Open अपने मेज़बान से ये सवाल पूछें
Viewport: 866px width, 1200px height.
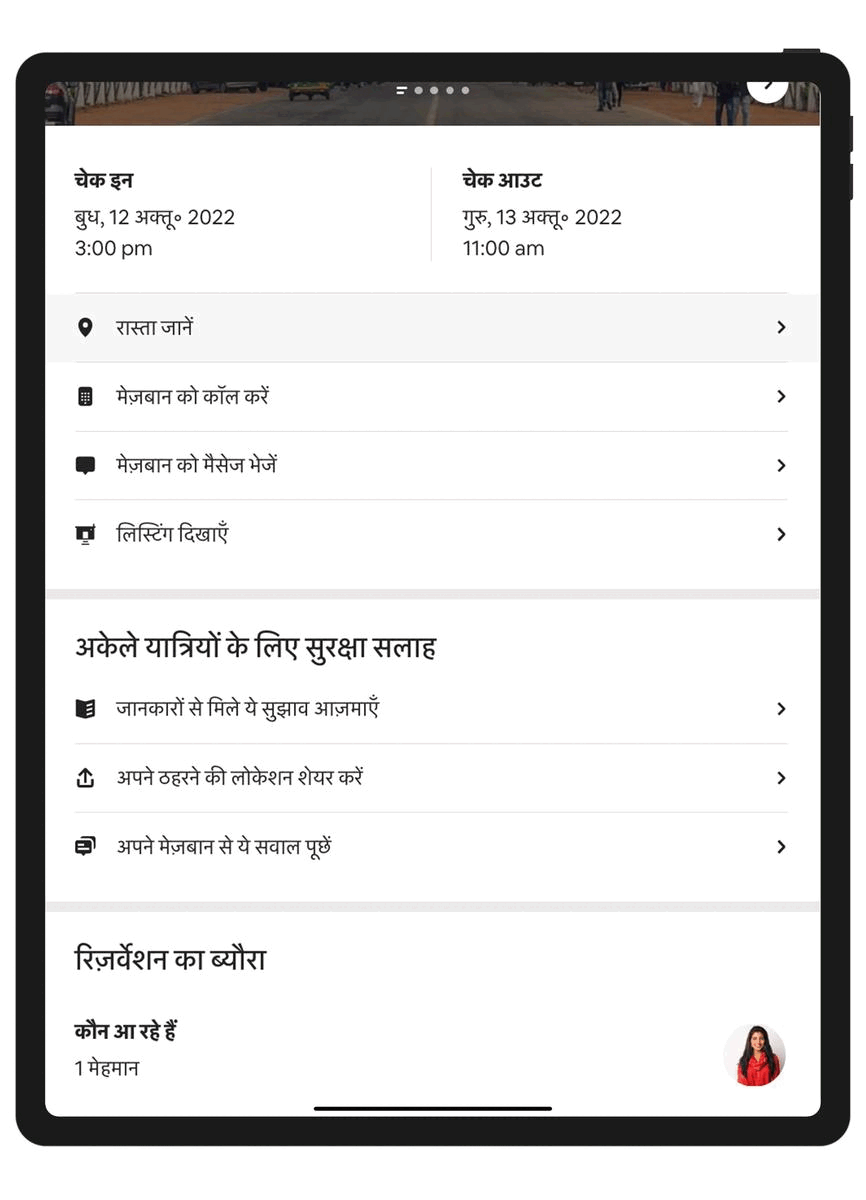(431, 847)
